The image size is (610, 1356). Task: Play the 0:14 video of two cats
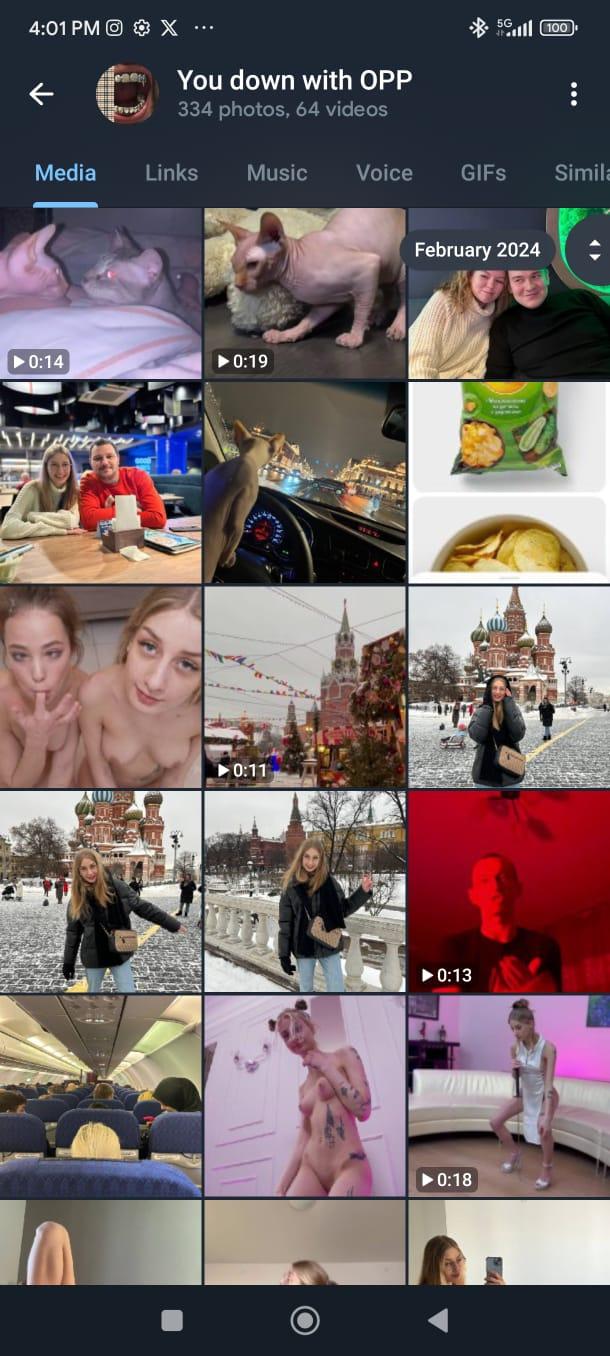tap(100, 293)
